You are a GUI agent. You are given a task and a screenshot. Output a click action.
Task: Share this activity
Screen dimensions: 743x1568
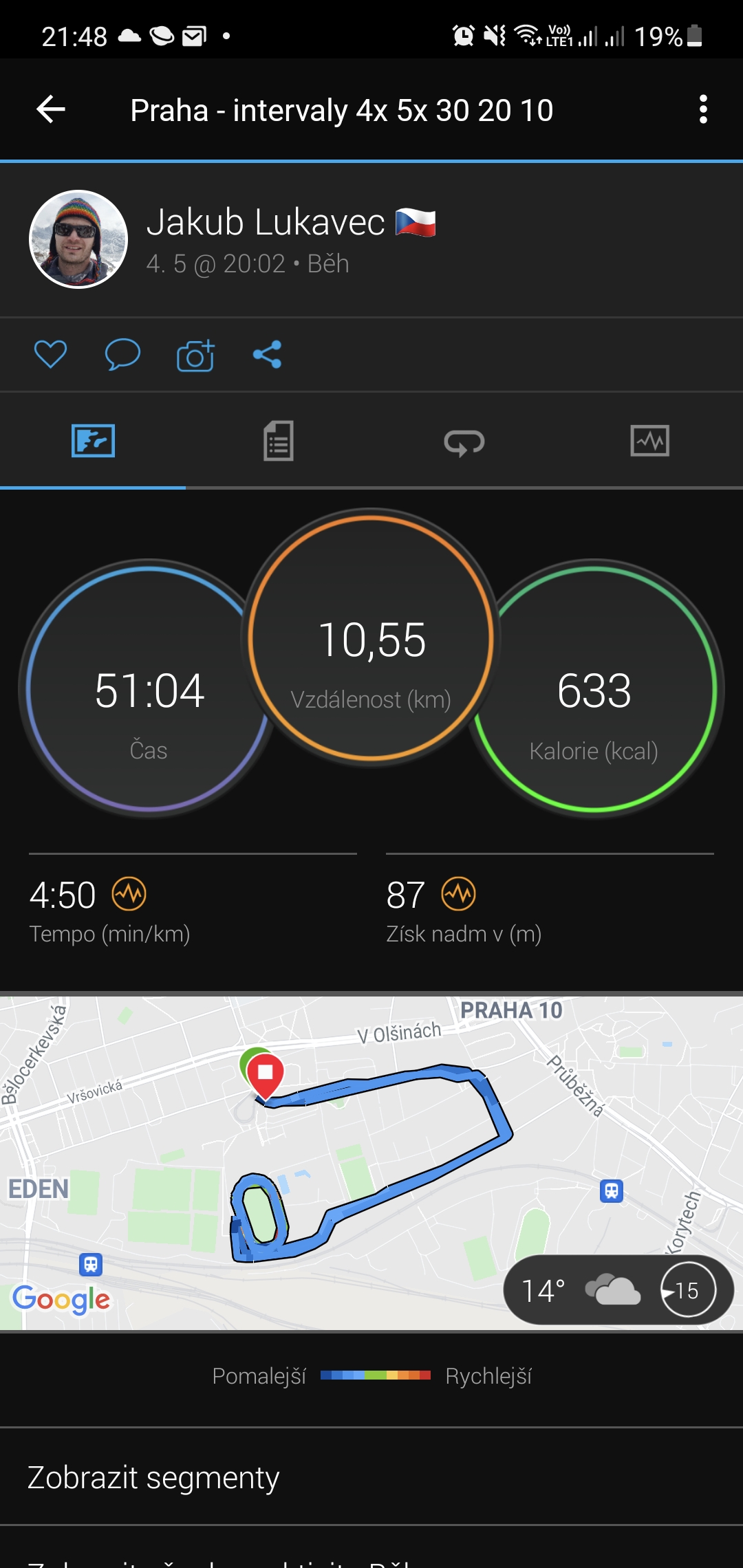point(267,355)
